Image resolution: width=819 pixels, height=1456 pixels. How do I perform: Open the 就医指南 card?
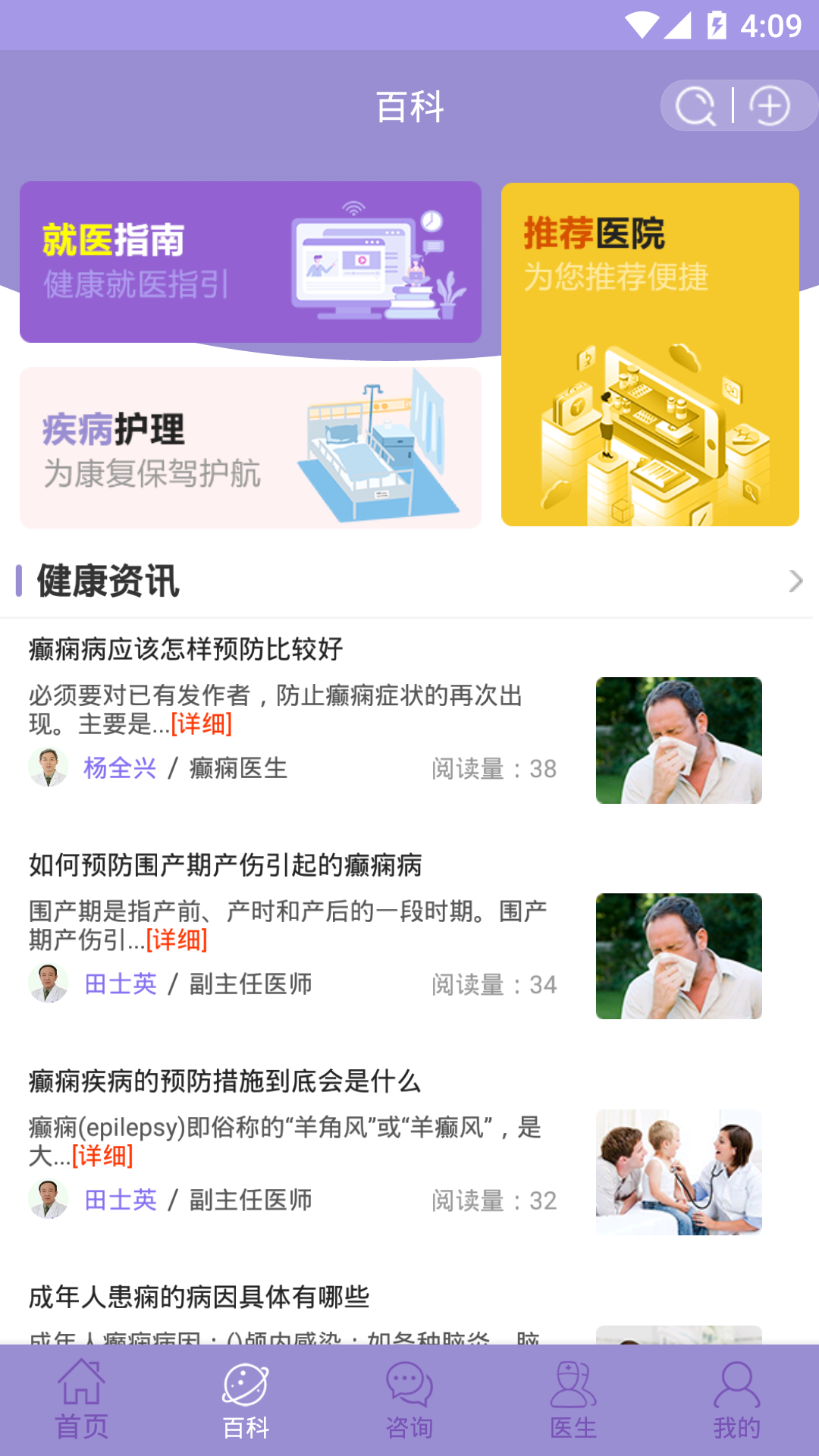pyautogui.click(x=250, y=262)
